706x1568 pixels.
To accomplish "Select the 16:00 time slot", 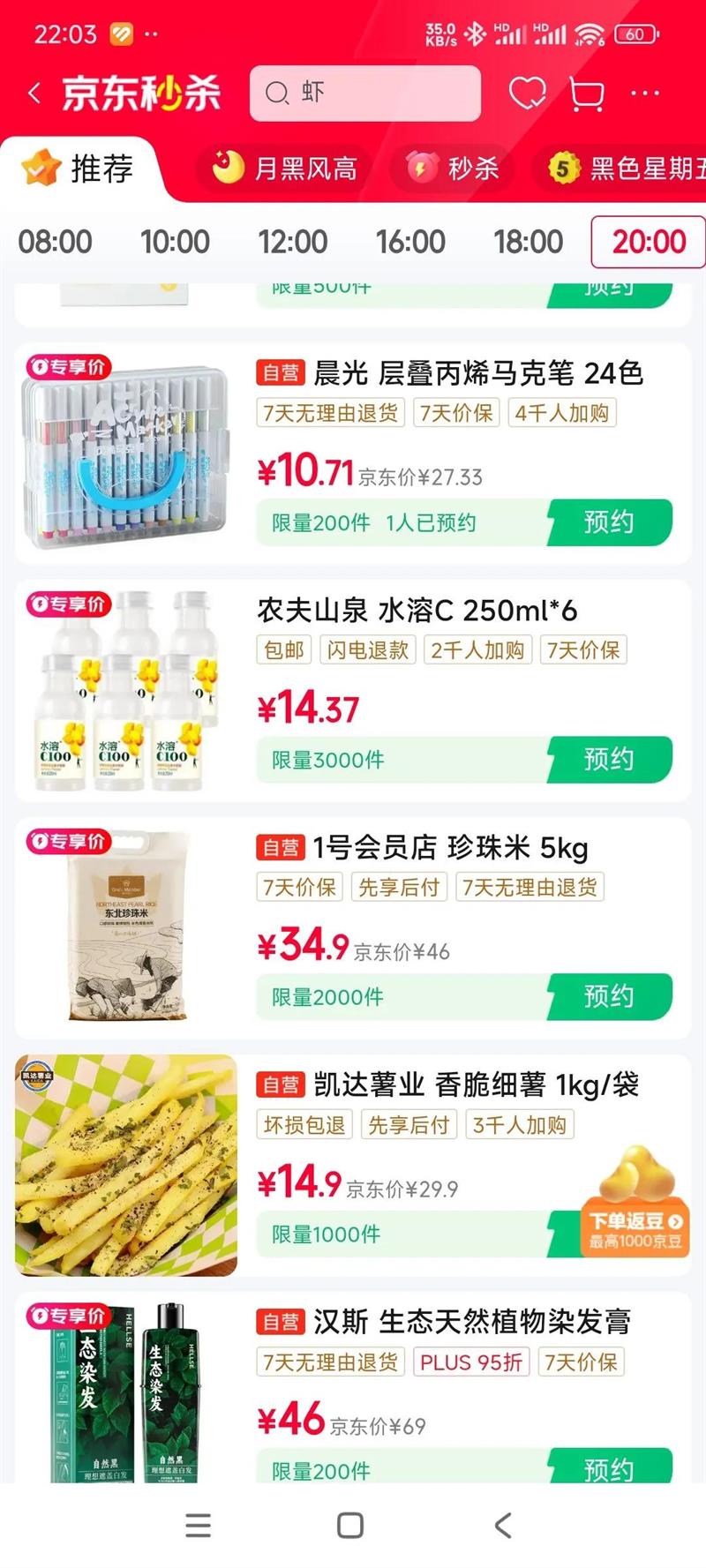I will [x=410, y=242].
